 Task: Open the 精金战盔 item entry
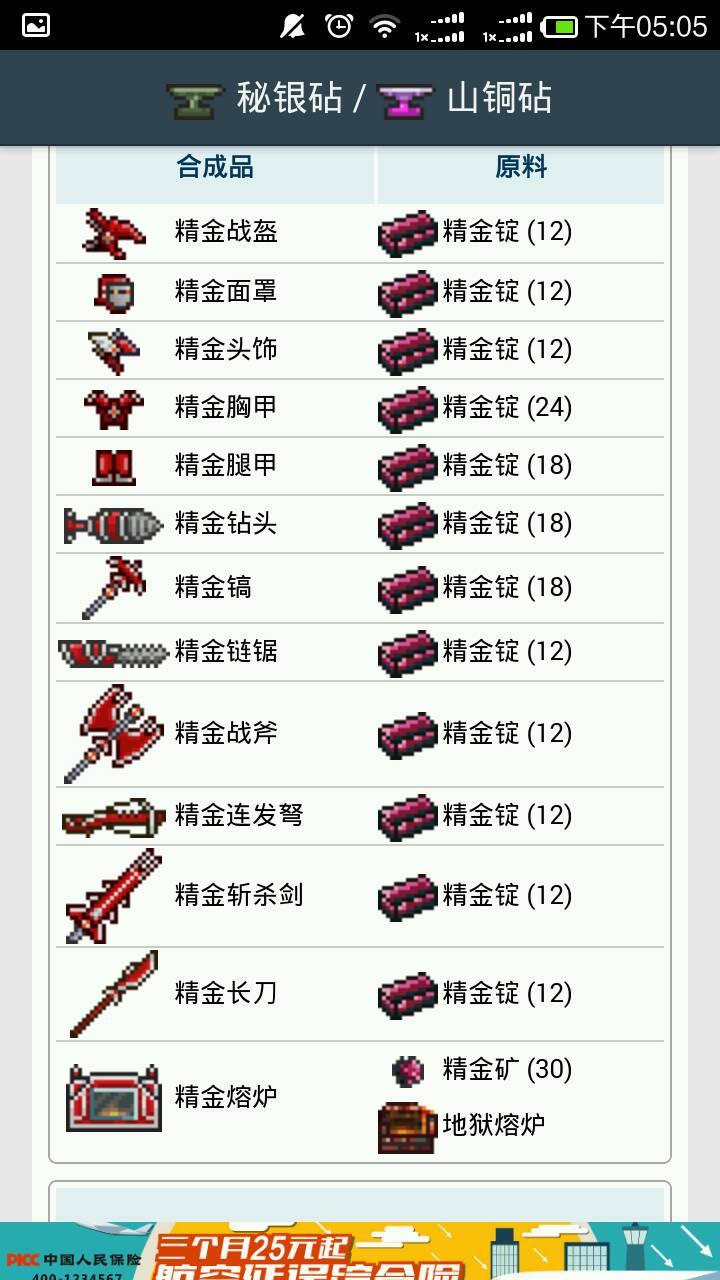226,232
